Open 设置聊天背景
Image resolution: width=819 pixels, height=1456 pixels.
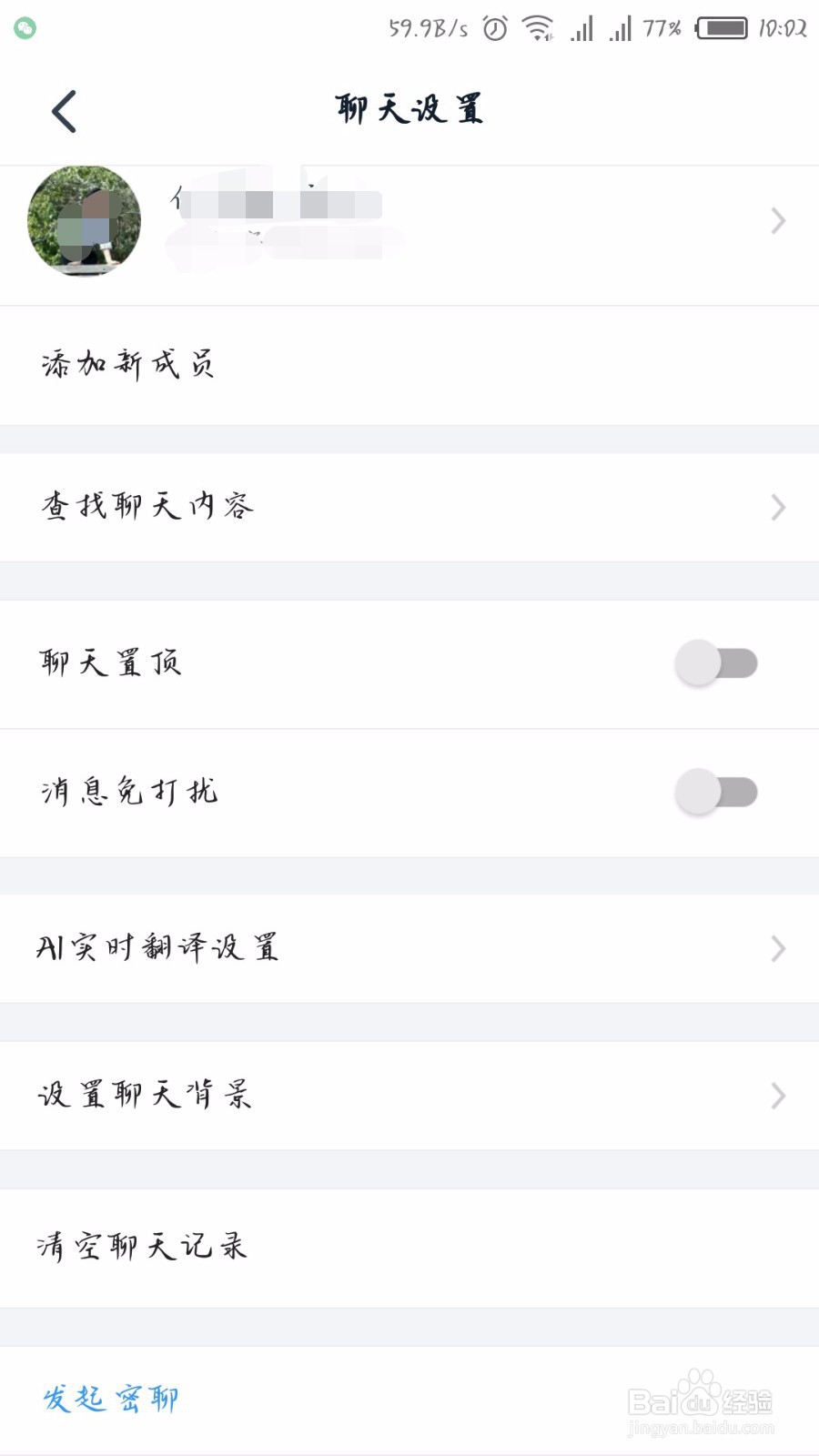click(409, 1096)
